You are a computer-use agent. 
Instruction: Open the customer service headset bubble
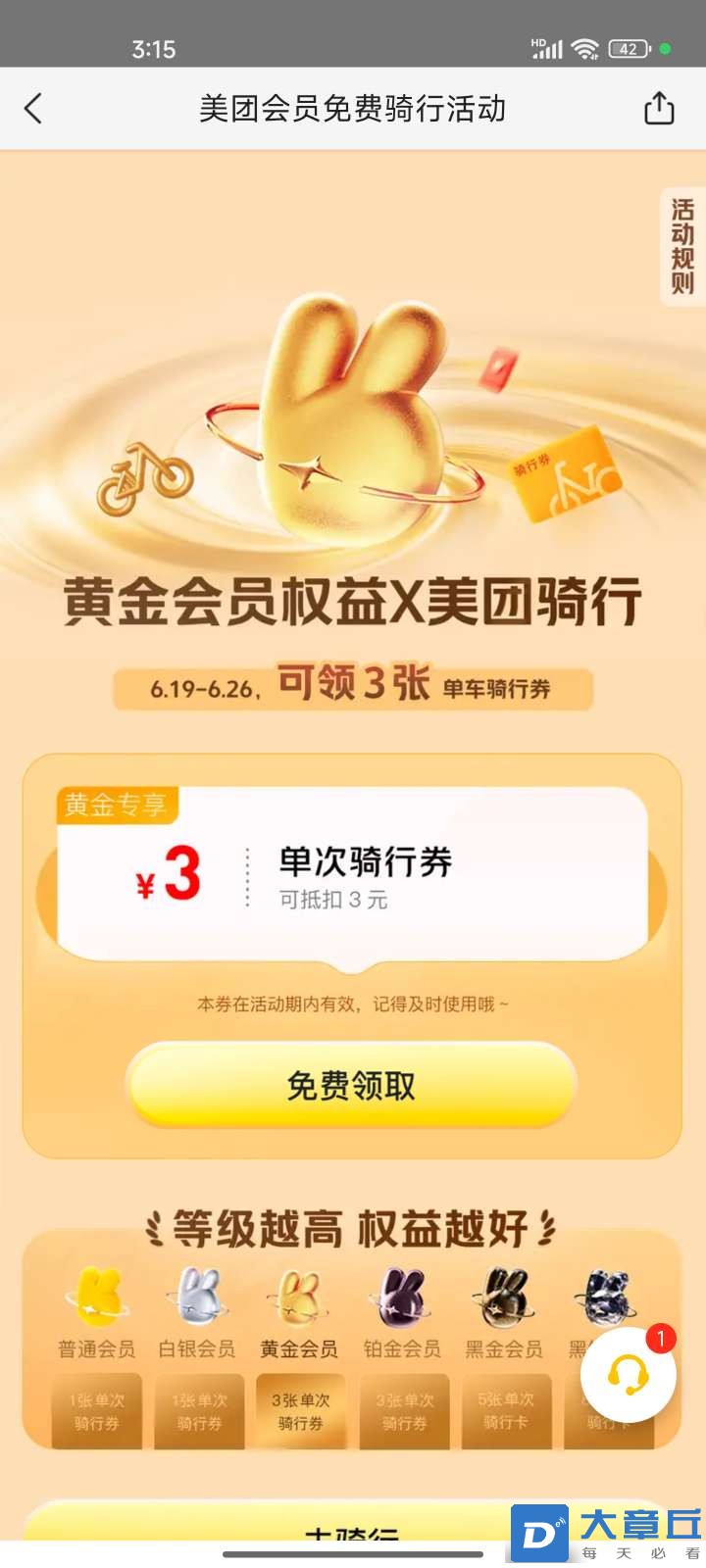[x=628, y=1375]
